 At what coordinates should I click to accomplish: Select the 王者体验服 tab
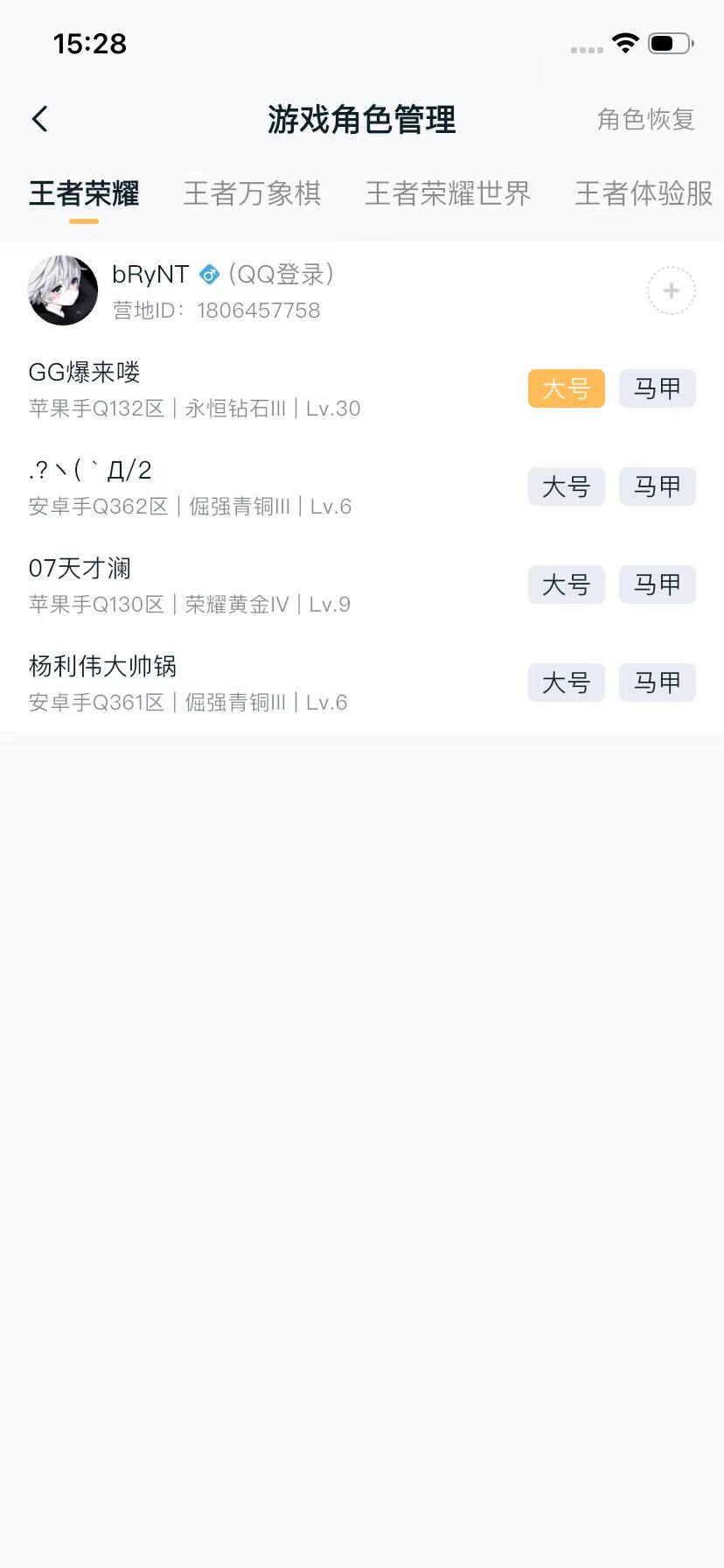642,193
